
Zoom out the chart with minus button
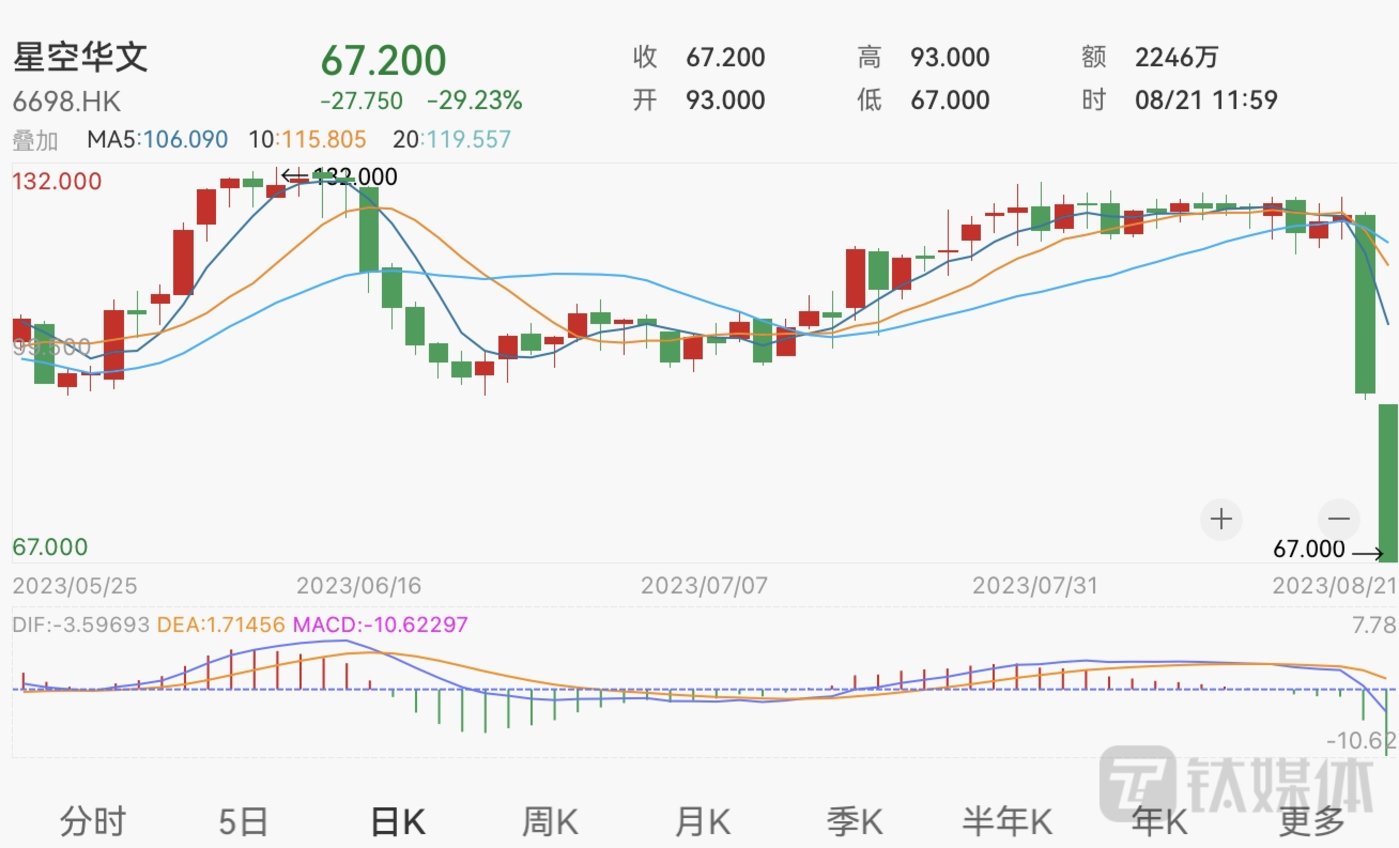(1339, 519)
